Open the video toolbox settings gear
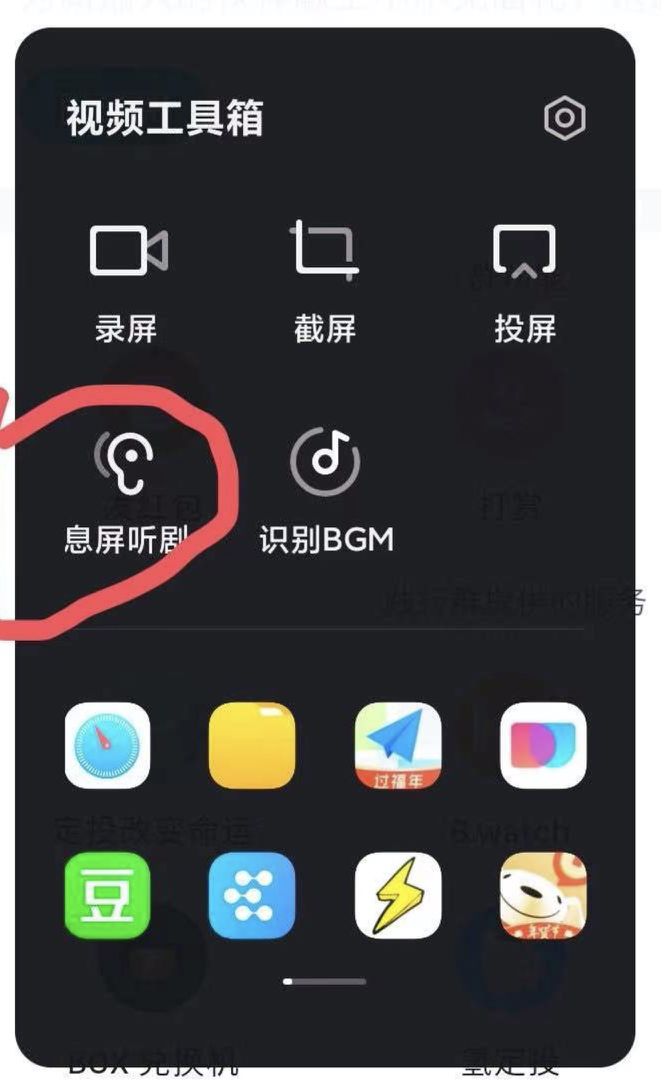661x1080 pixels. [x=565, y=119]
